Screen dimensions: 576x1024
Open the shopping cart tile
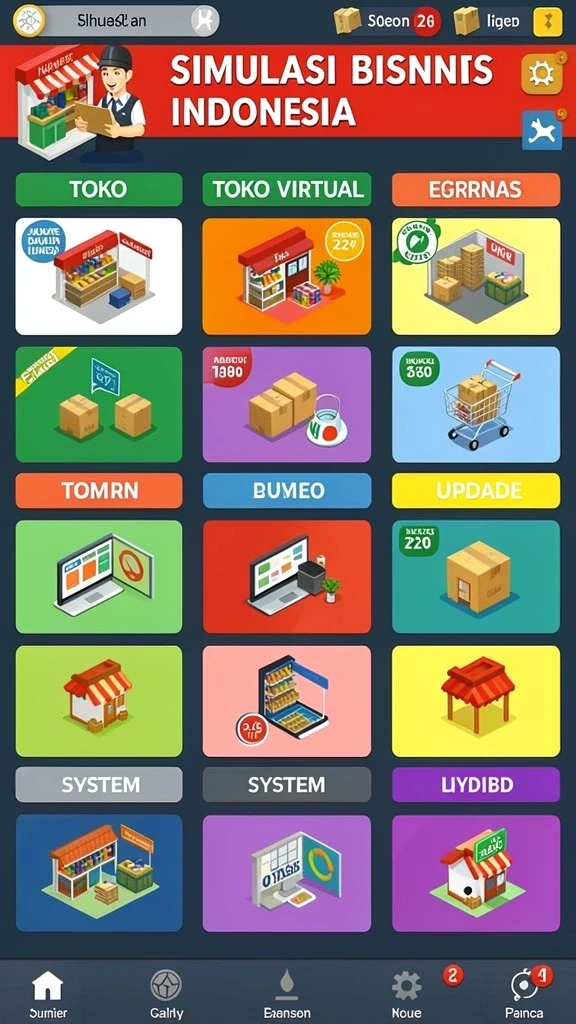(x=475, y=404)
